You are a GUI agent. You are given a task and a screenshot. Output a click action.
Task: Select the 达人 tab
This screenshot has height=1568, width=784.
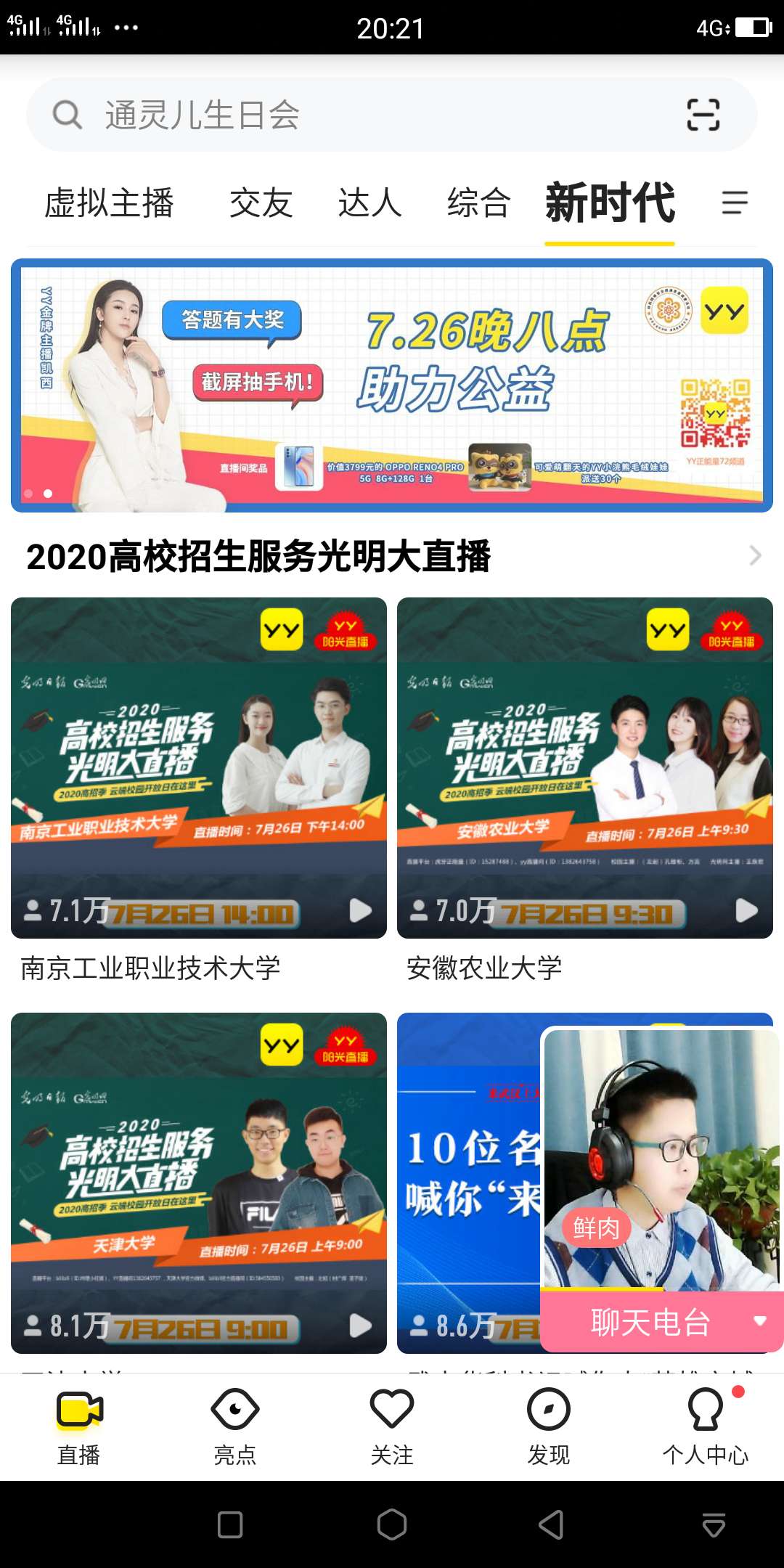coord(370,203)
